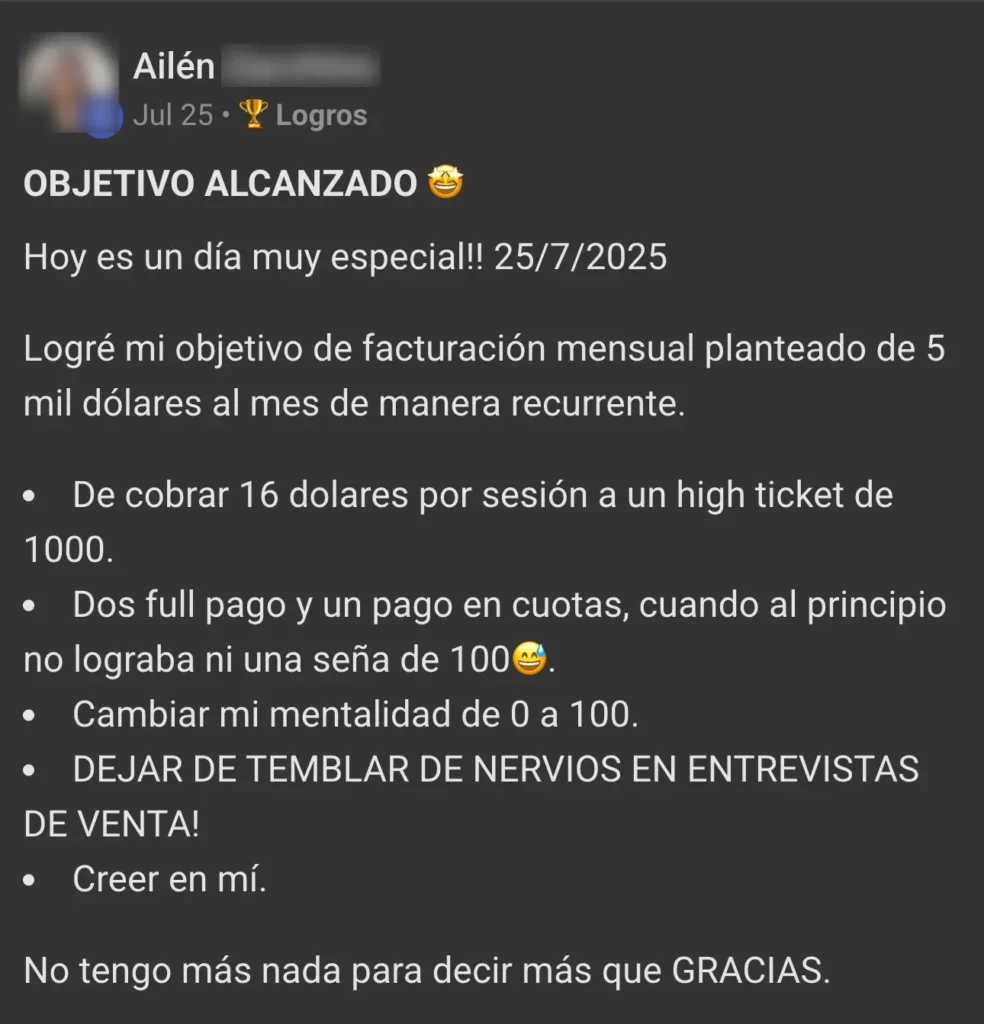The height and width of the screenshot is (1024, 984).
Task: Open the author name Ailén
Action: click(173, 67)
